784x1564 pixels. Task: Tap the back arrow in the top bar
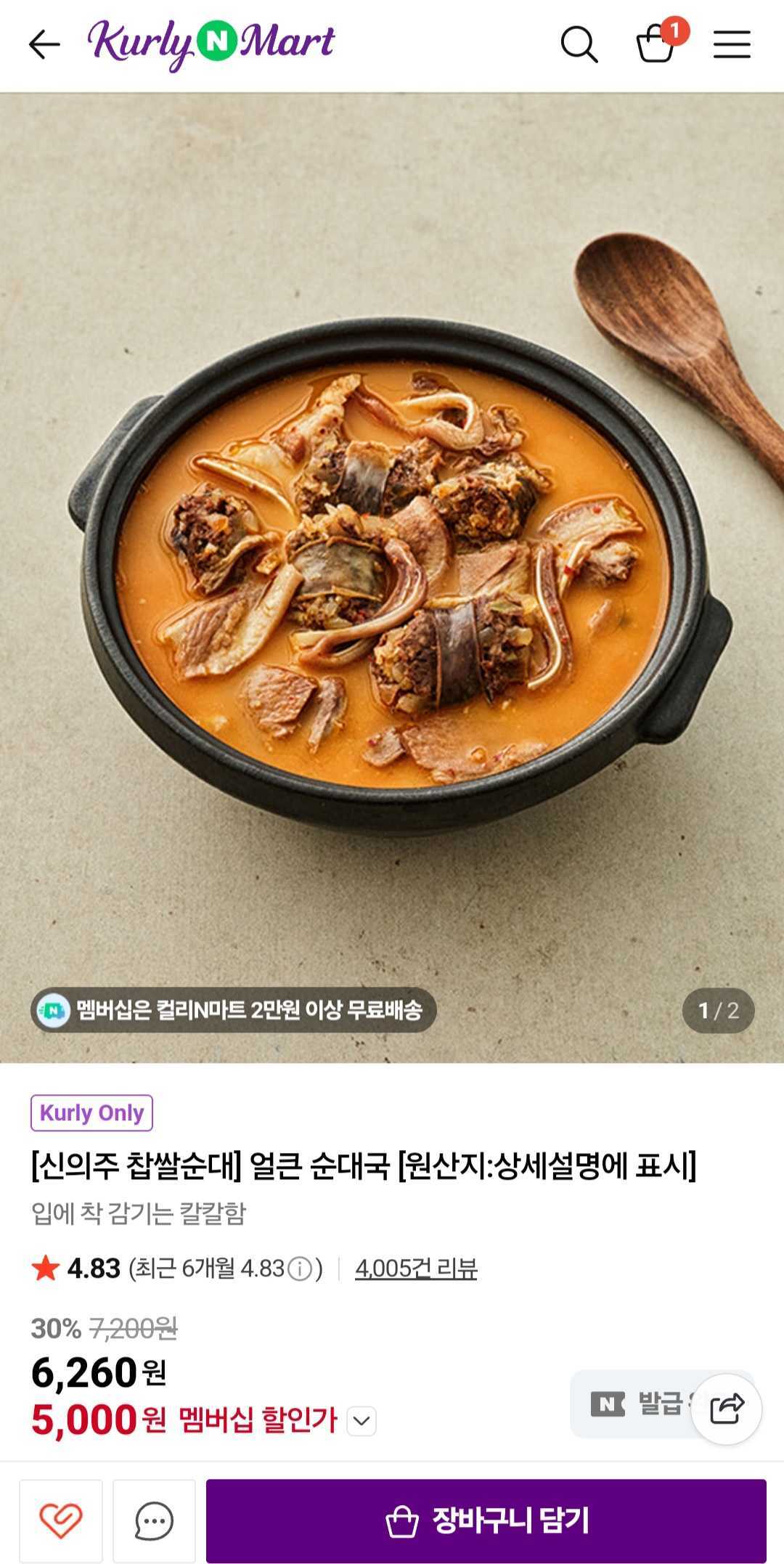click(x=44, y=45)
